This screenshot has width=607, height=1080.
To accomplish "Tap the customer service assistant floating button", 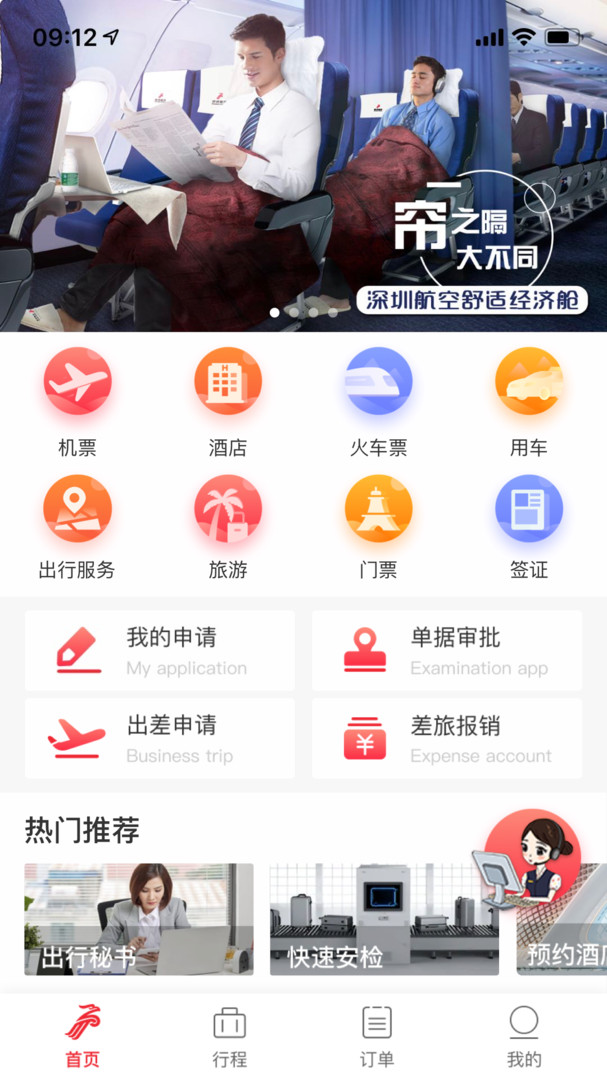I will (x=530, y=860).
